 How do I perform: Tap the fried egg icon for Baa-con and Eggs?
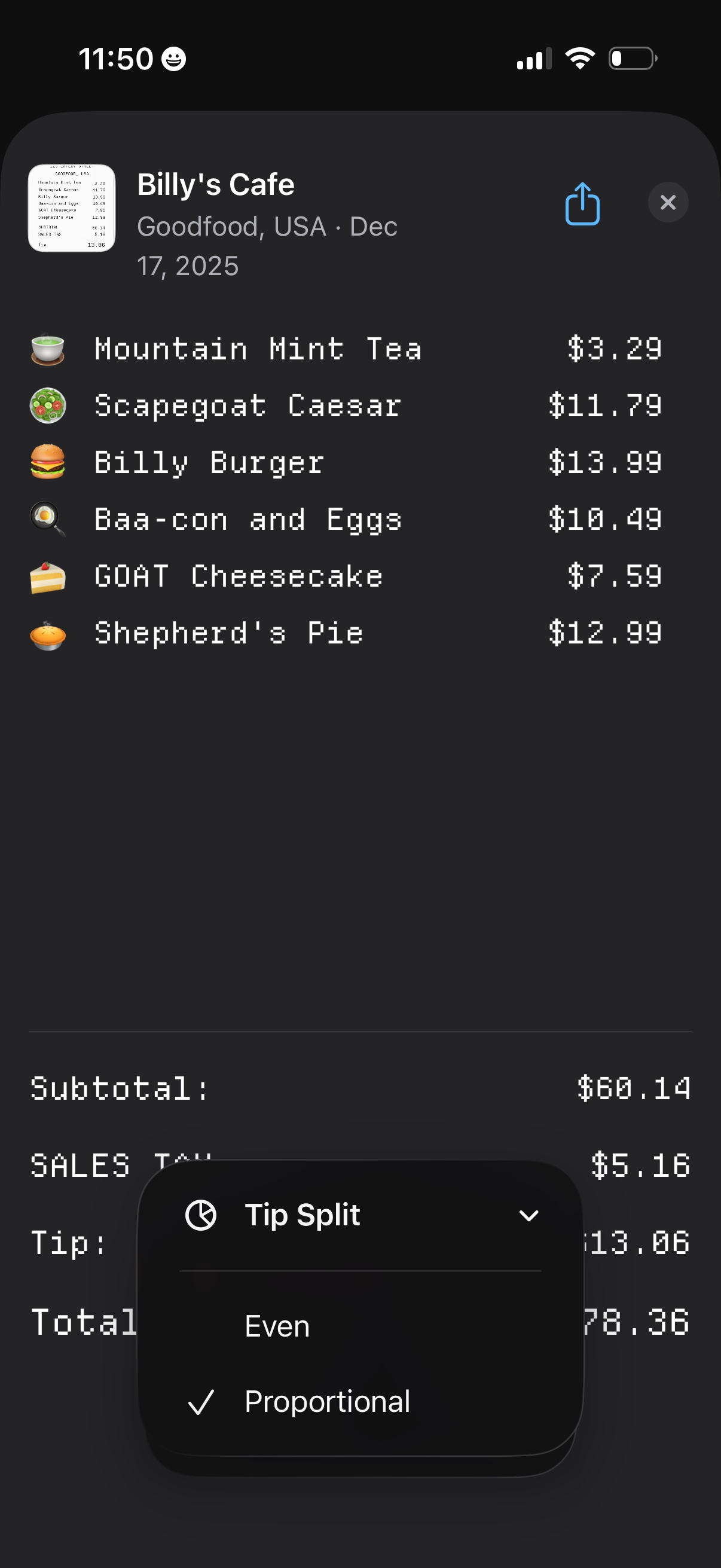tap(48, 518)
